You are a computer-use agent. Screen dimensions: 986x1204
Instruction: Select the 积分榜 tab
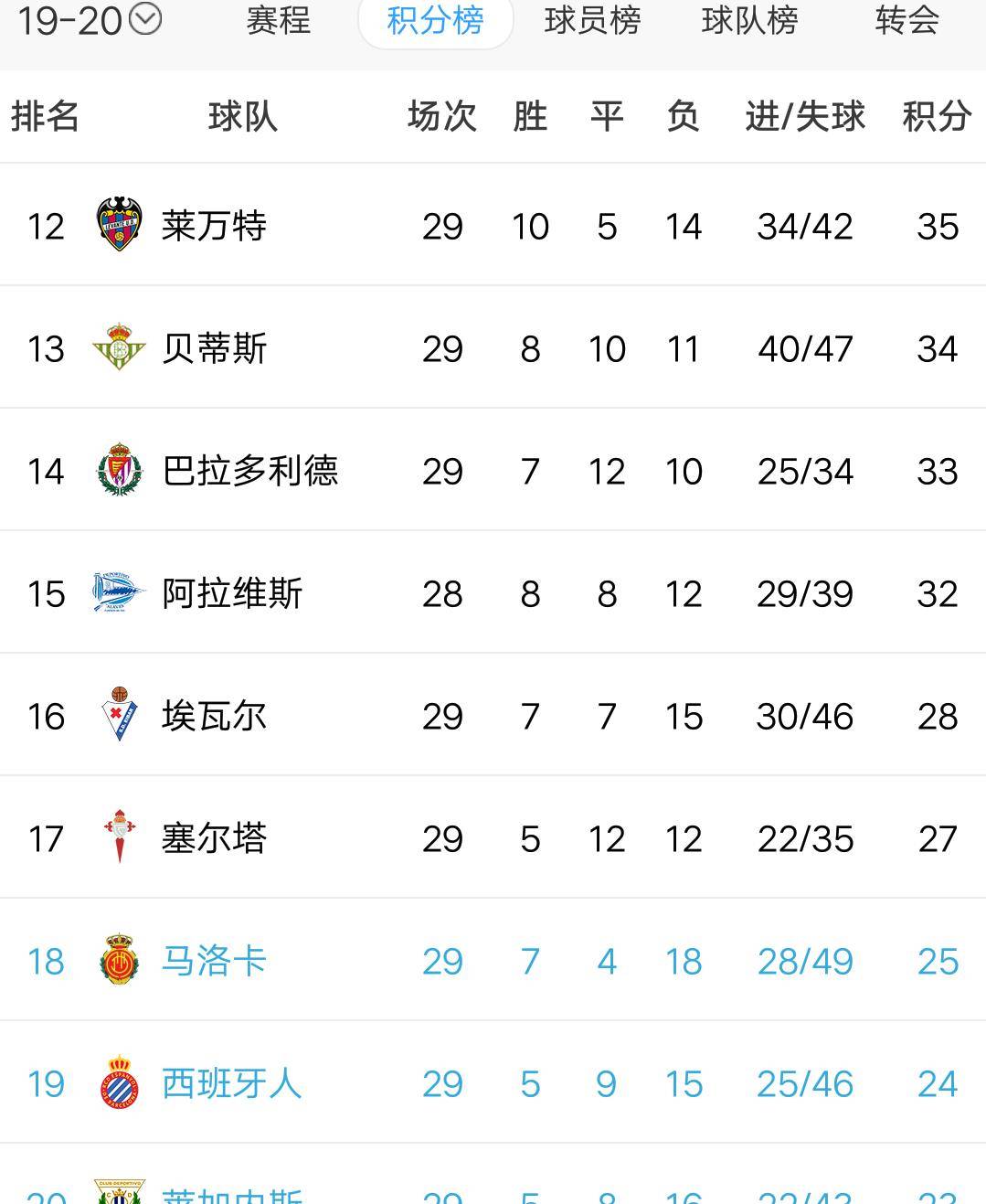click(435, 22)
